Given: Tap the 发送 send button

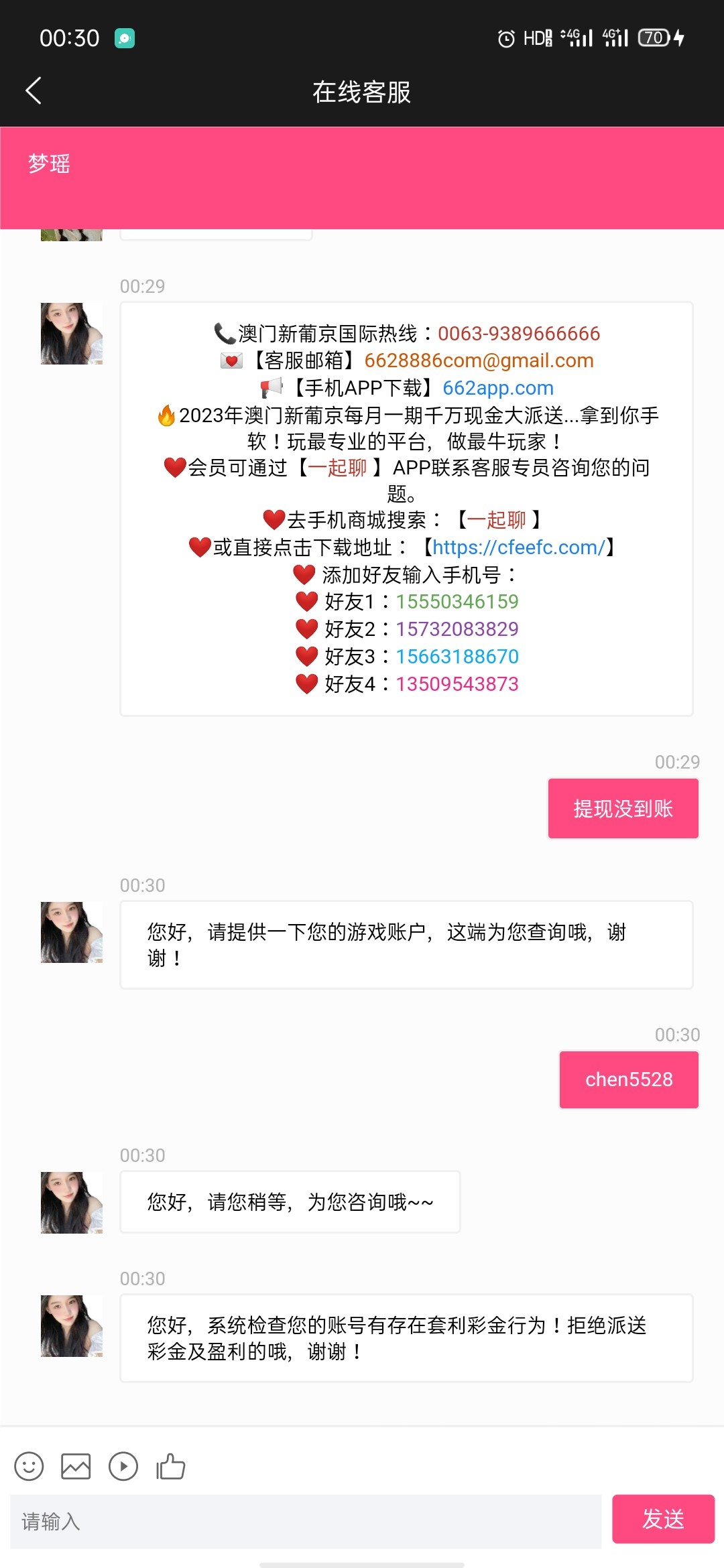Looking at the screenshot, I should (662, 1519).
